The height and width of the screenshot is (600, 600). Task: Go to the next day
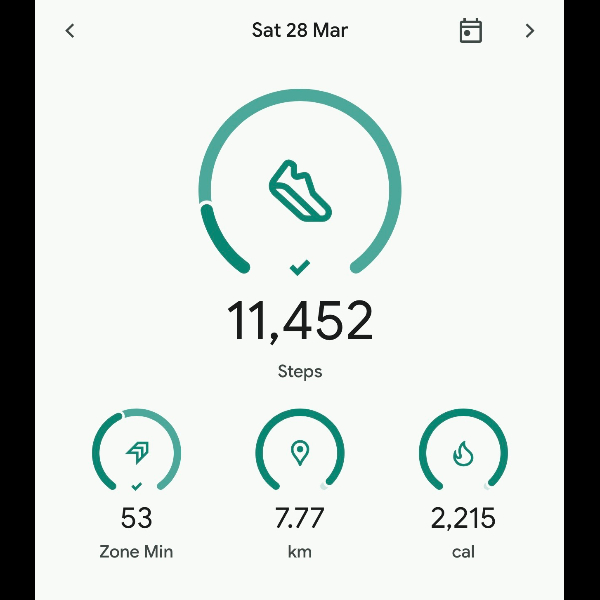[530, 31]
